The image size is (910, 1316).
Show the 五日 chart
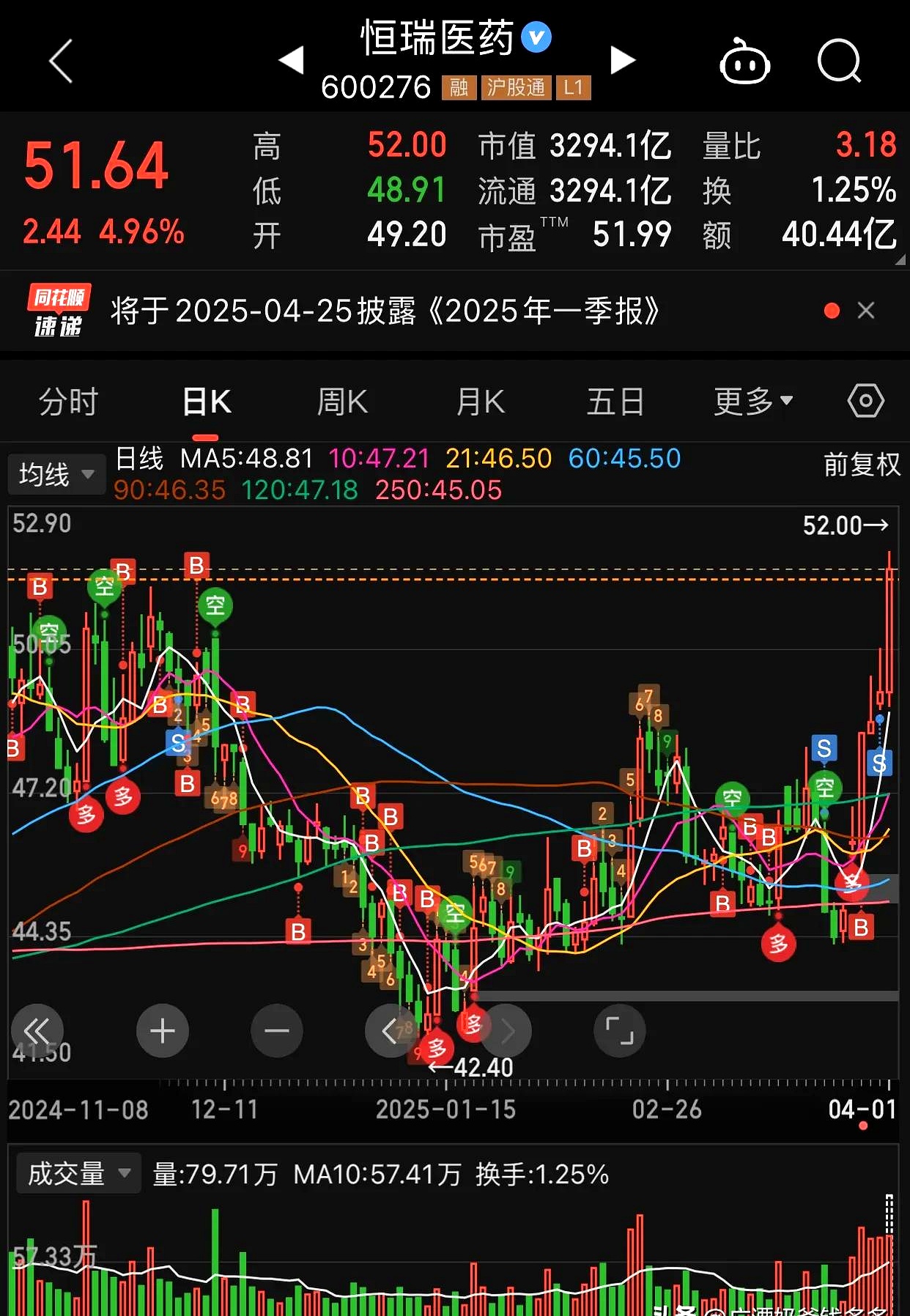click(x=615, y=402)
